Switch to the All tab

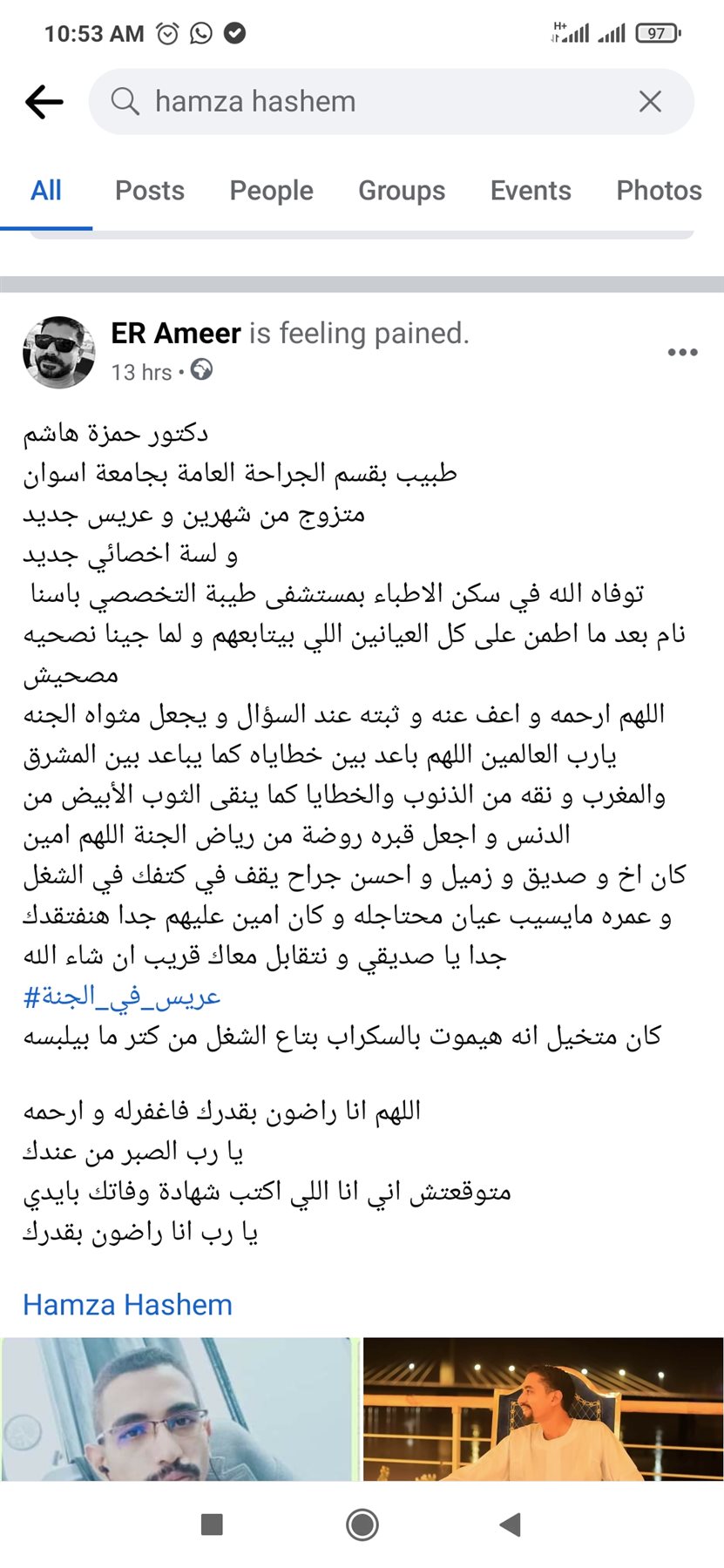(46, 191)
